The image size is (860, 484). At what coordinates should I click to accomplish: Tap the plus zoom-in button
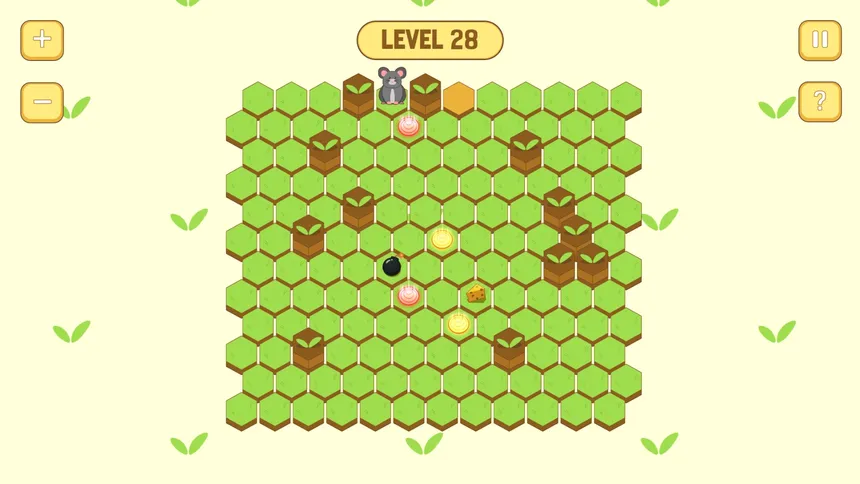[42, 40]
